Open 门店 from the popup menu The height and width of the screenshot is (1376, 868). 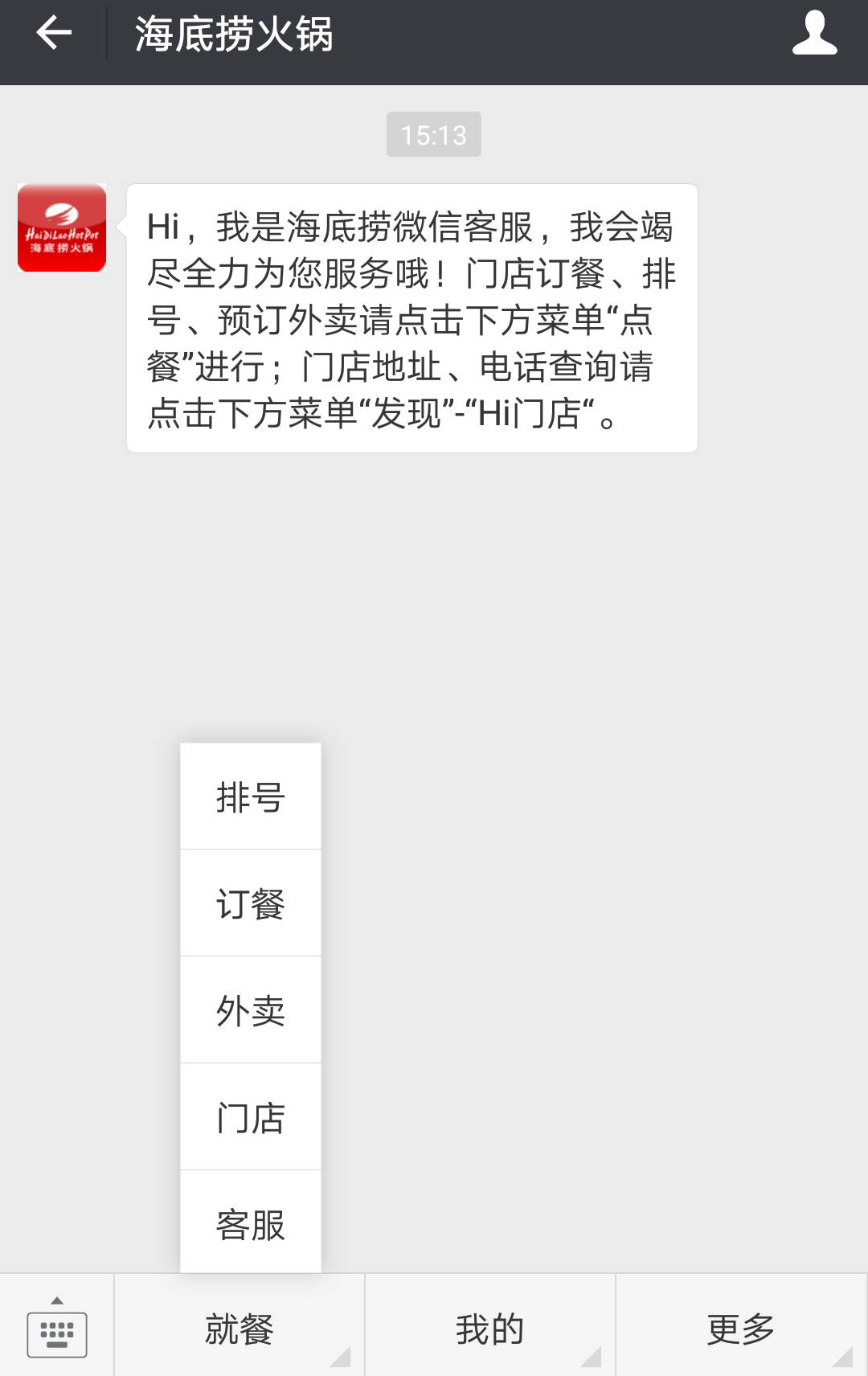click(250, 1117)
